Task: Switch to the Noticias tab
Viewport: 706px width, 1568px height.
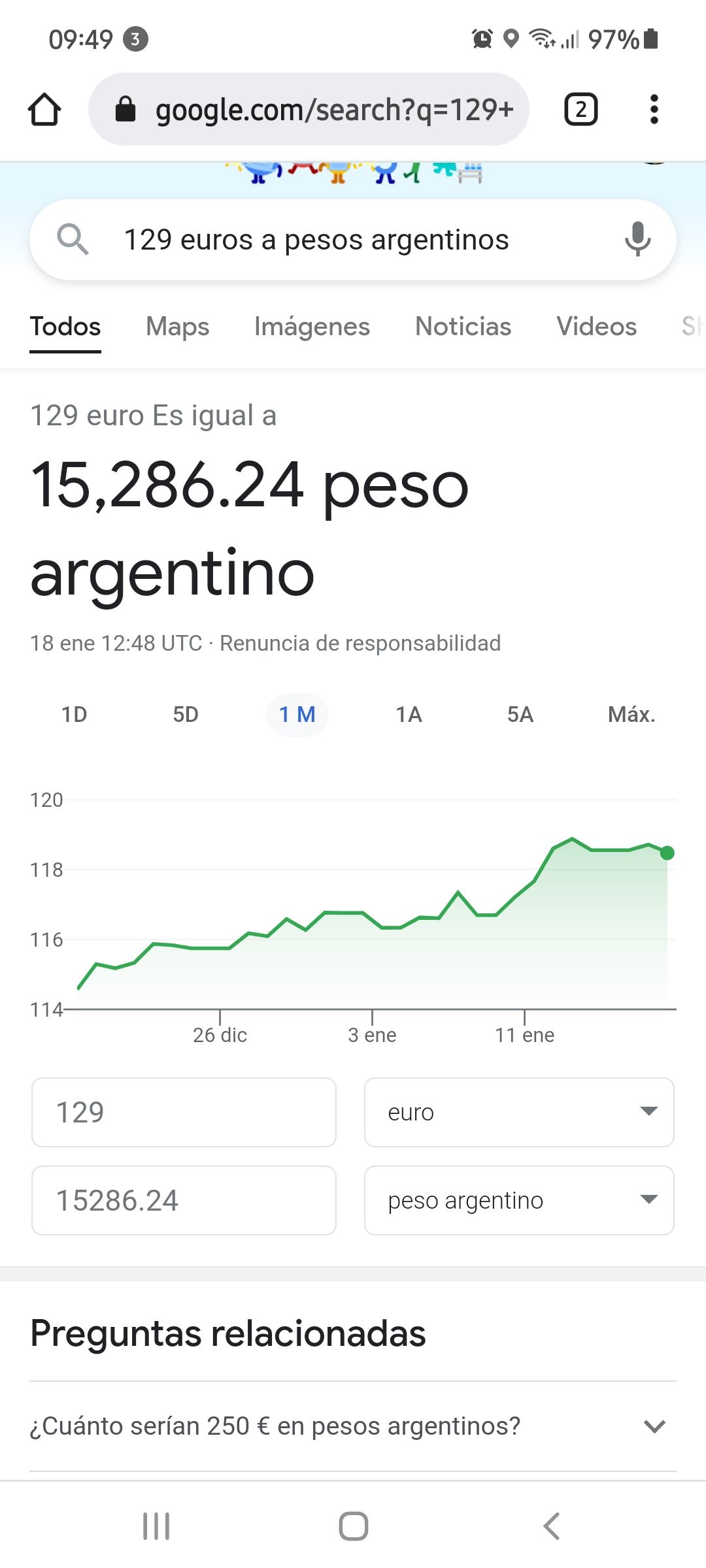Action: 463,327
